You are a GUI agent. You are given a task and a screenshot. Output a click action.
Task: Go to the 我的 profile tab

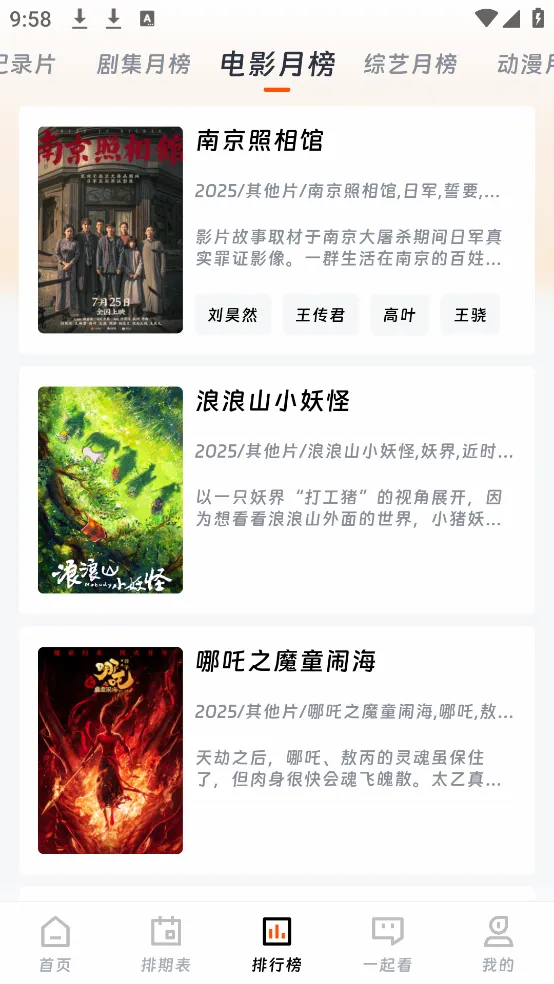498,943
